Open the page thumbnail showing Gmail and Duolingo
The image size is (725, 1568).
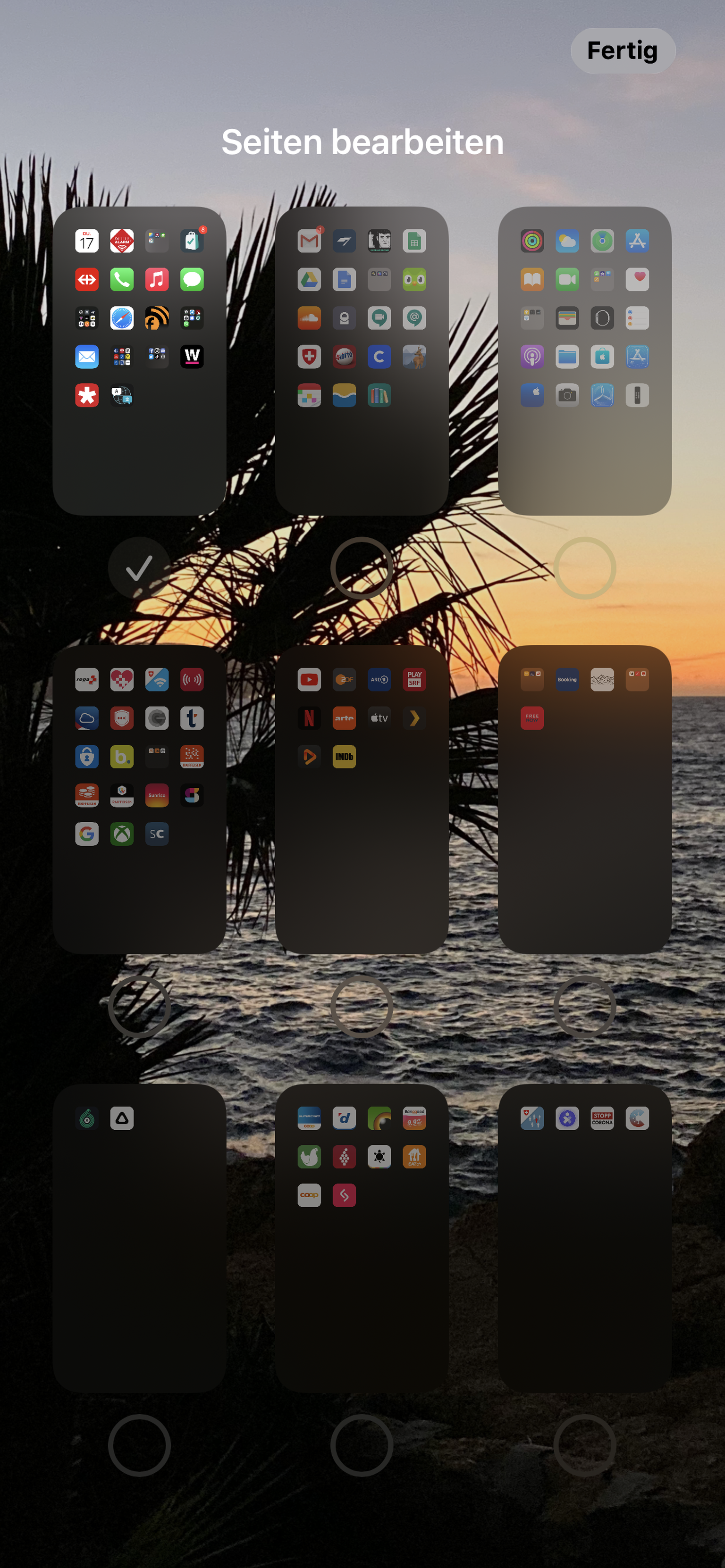pos(361,360)
